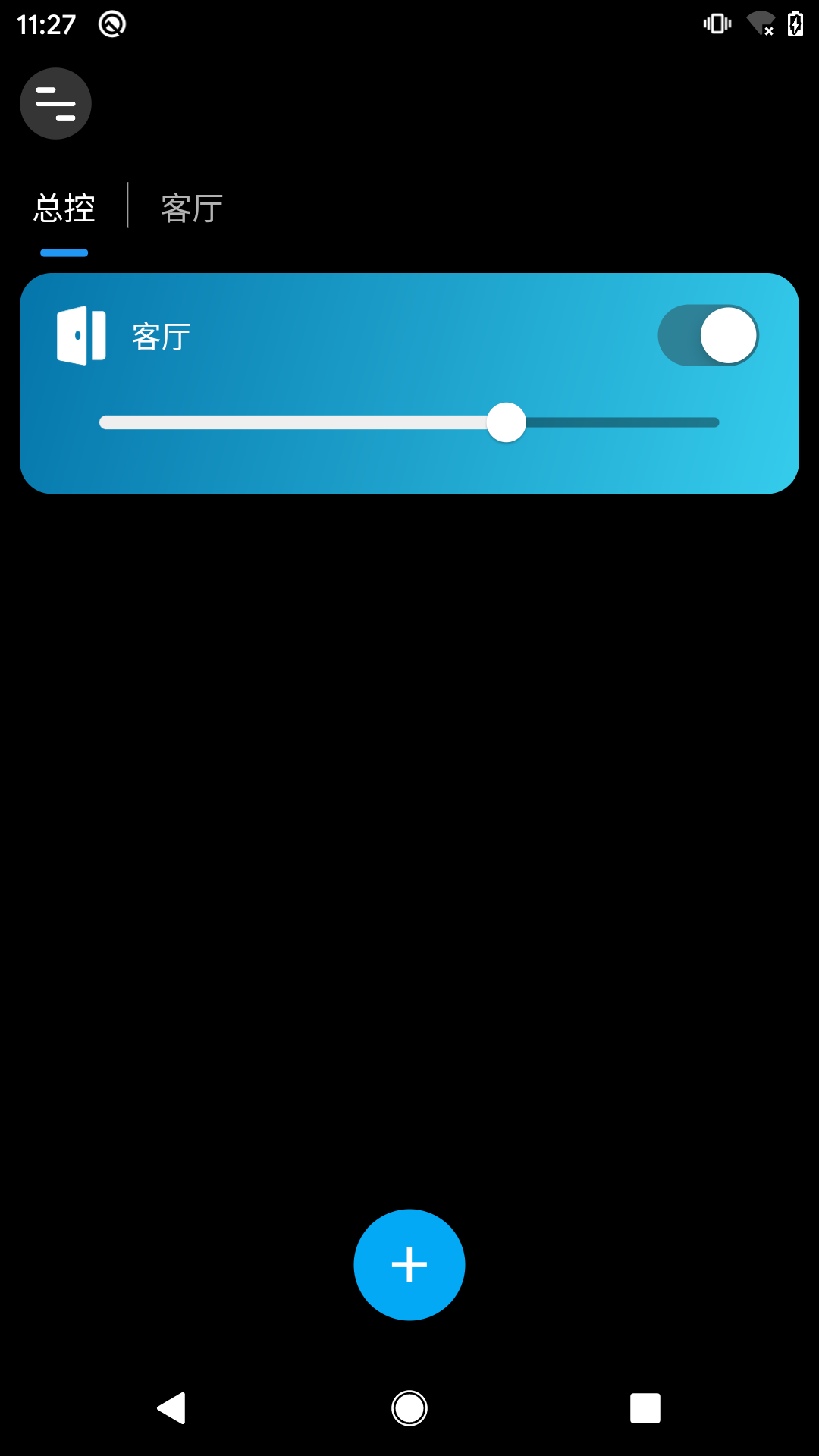Tap the blue tab indicator under 总控

(x=64, y=253)
